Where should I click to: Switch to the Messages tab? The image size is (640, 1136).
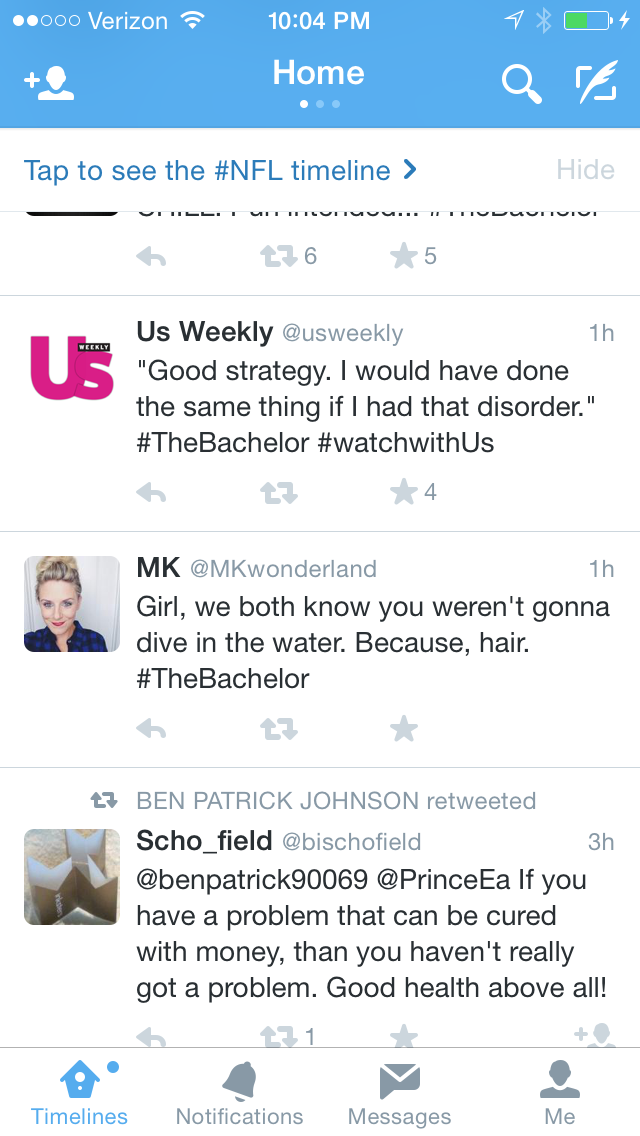point(399,1093)
